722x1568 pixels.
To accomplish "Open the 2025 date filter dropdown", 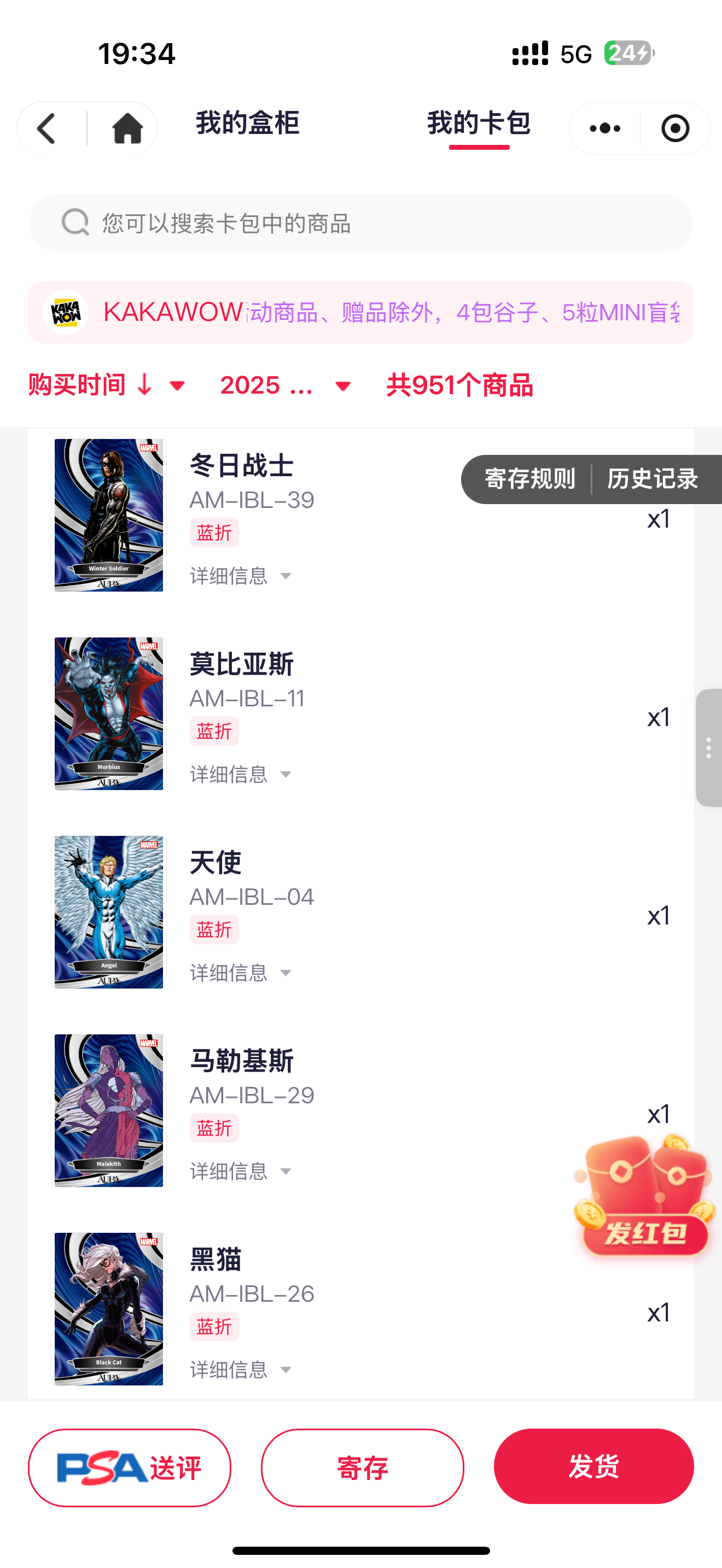I will click(286, 385).
